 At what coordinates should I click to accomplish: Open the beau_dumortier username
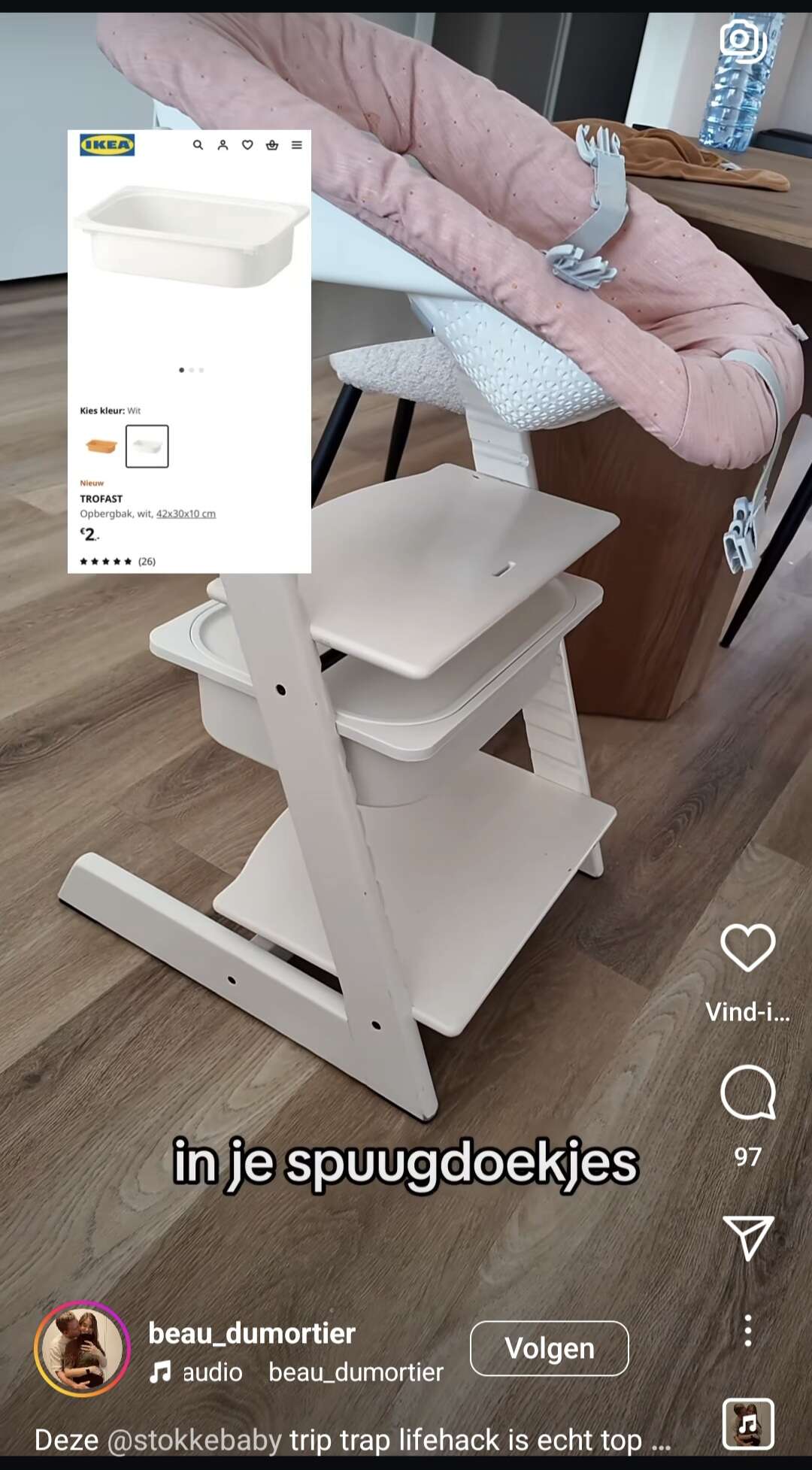pyautogui.click(x=252, y=1332)
